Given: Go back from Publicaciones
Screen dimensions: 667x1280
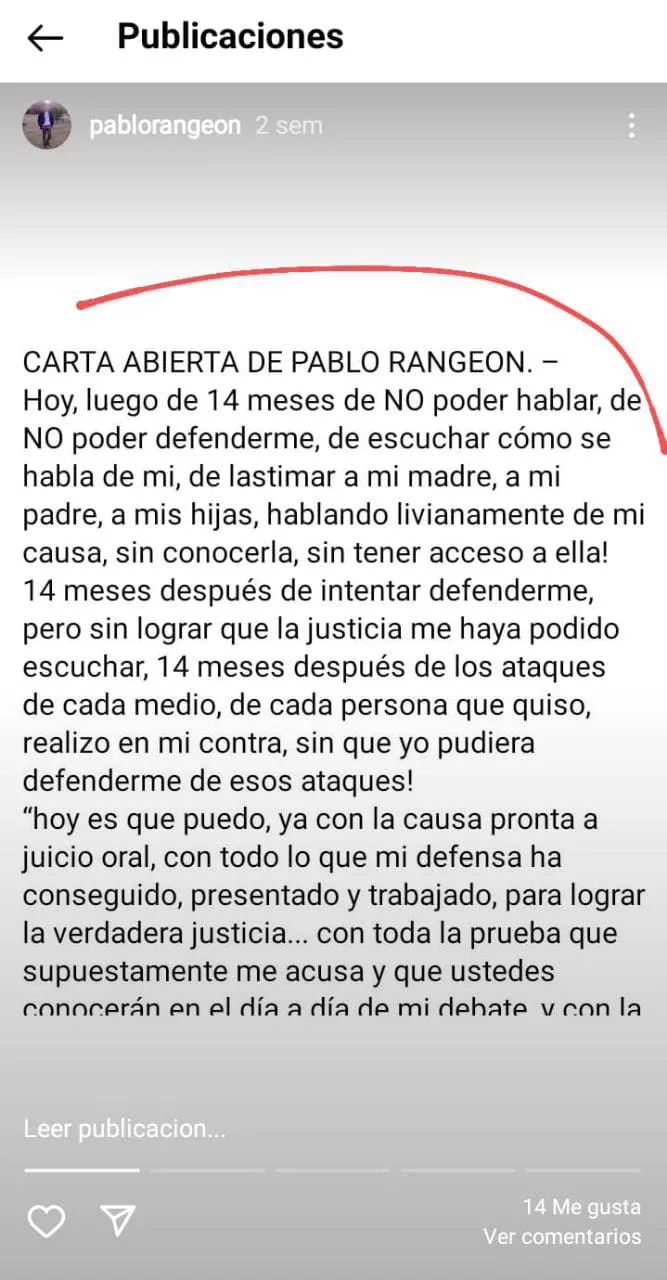Looking at the screenshot, I should [x=45, y=38].
